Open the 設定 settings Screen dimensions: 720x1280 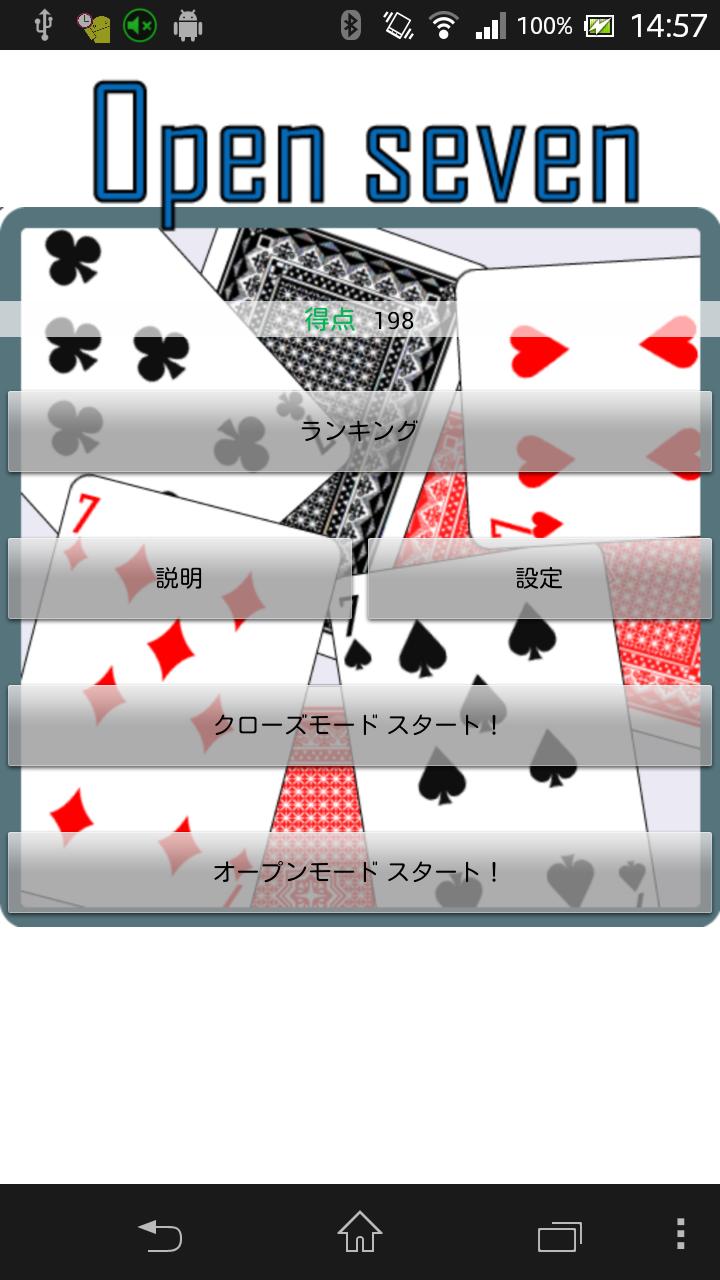point(540,578)
